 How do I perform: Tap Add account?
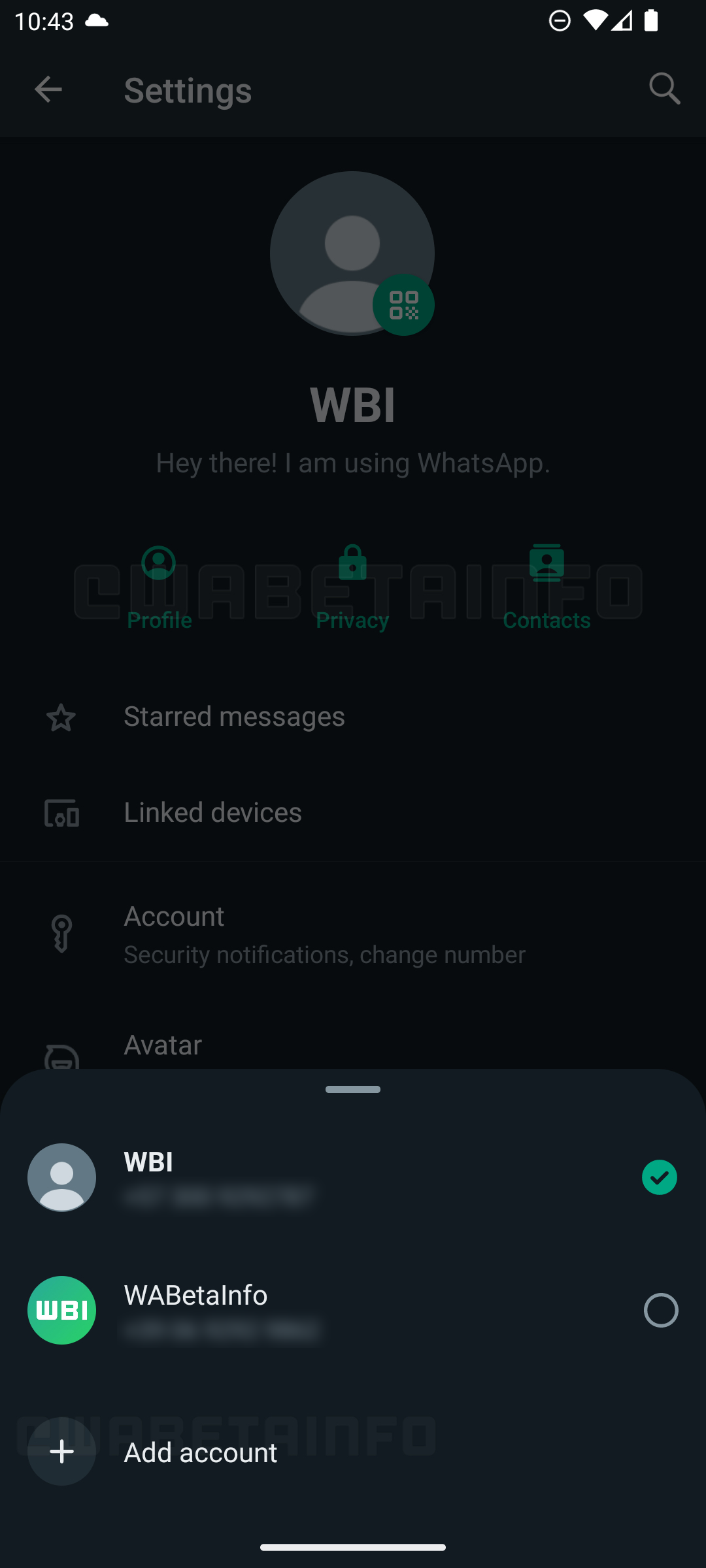(x=199, y=1452)
